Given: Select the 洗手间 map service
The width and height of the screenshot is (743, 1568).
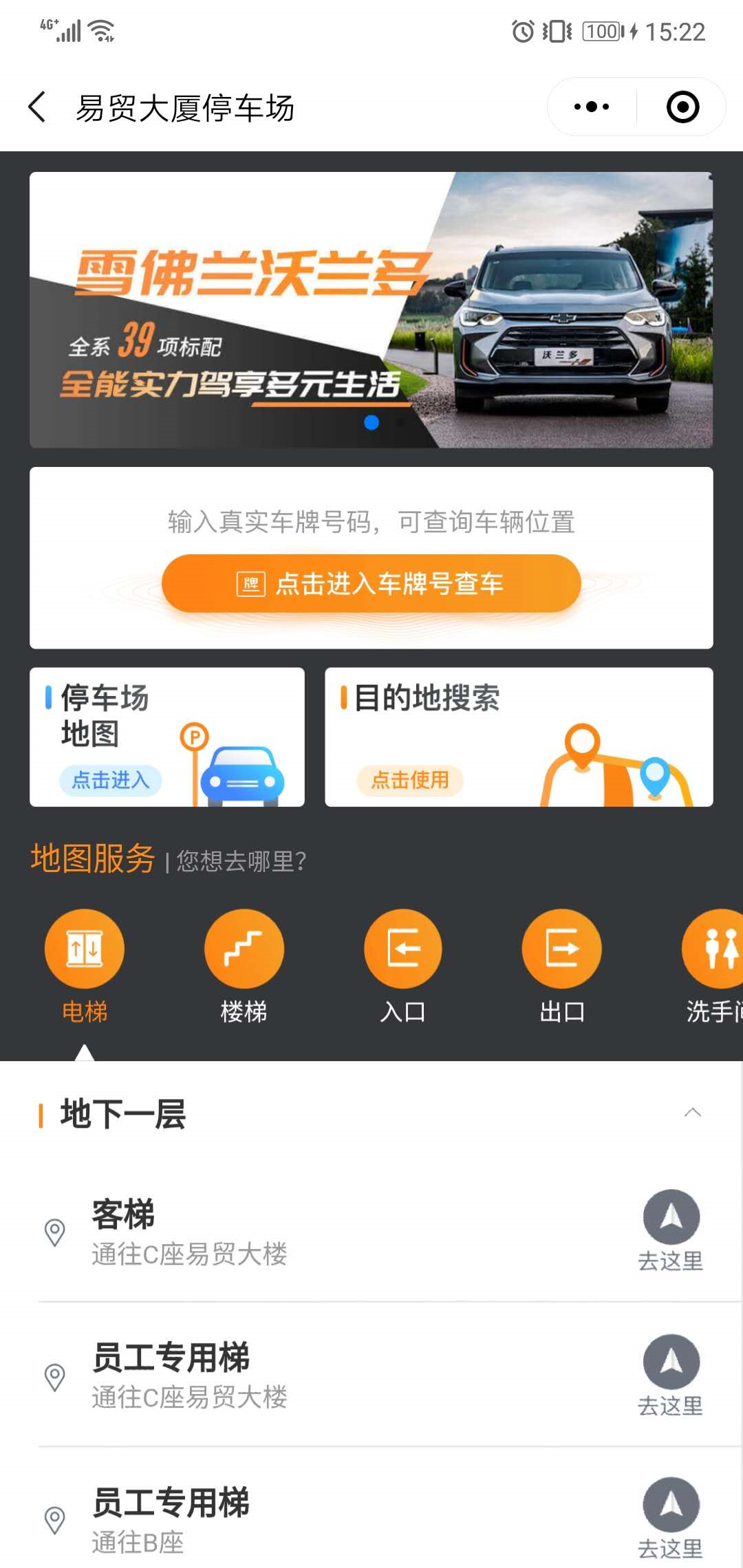Looking at the screenshot, I should (713, 964).
